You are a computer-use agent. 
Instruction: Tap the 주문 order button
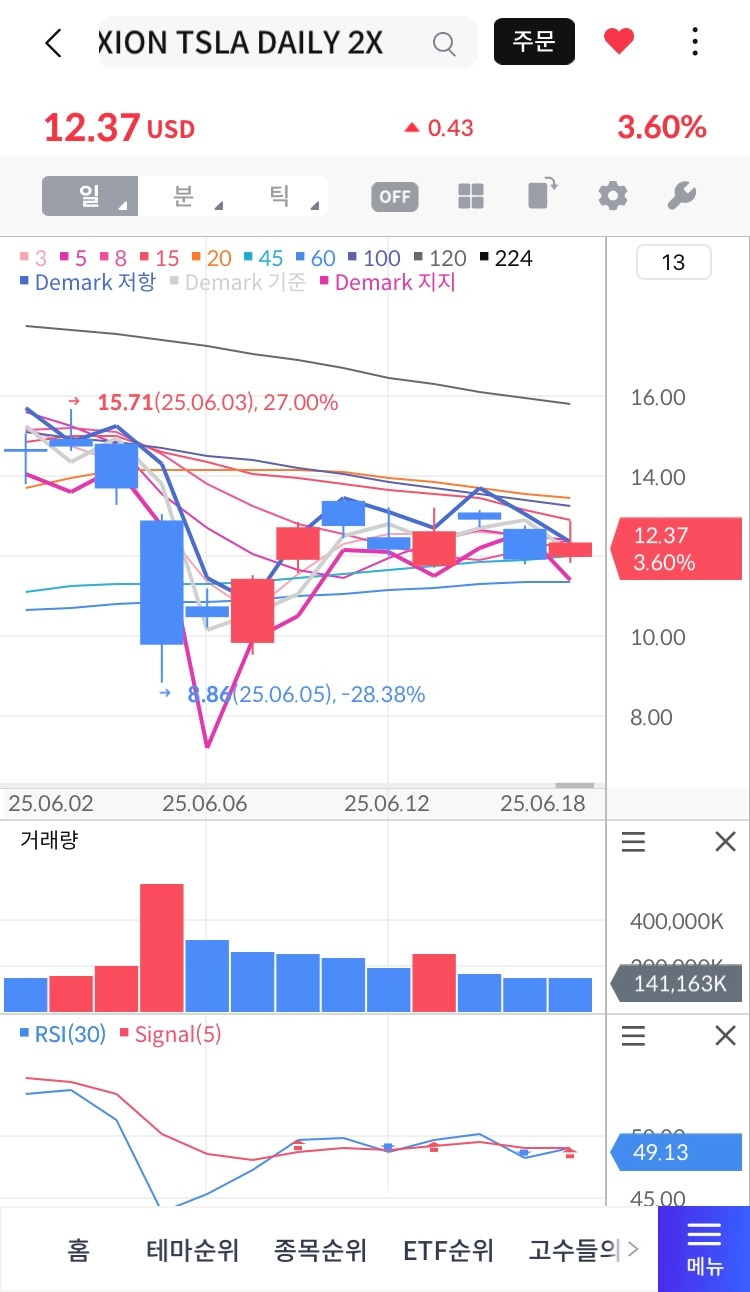click(x=534, y=42)
